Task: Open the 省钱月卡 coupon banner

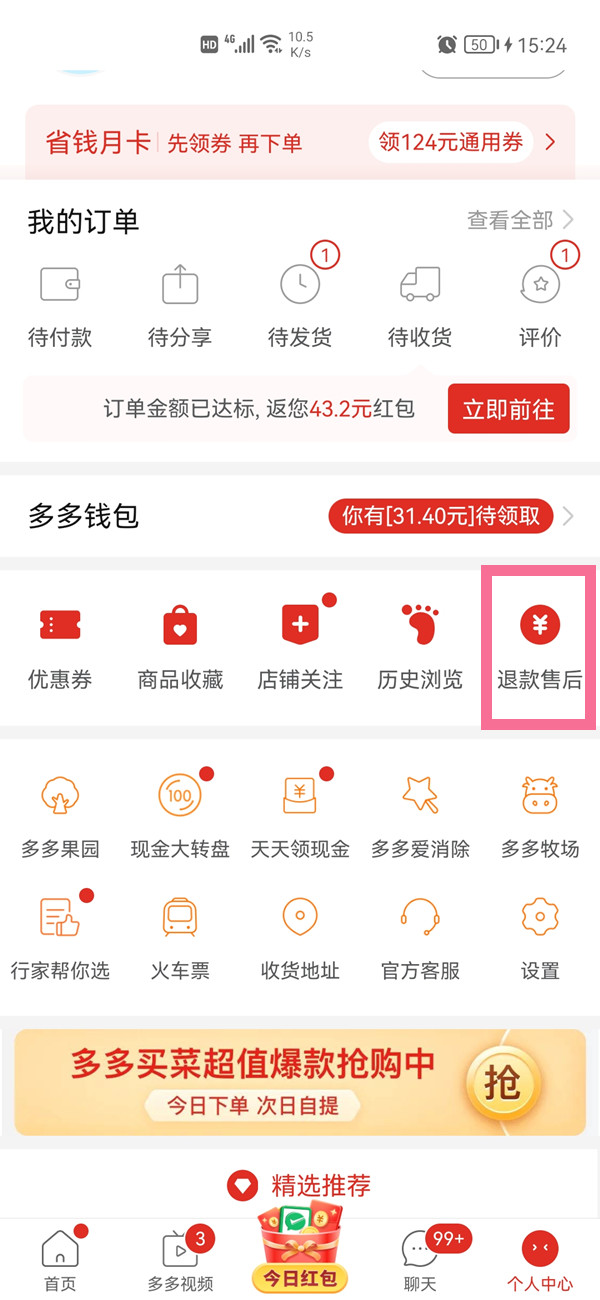Action: pos(300,143)
